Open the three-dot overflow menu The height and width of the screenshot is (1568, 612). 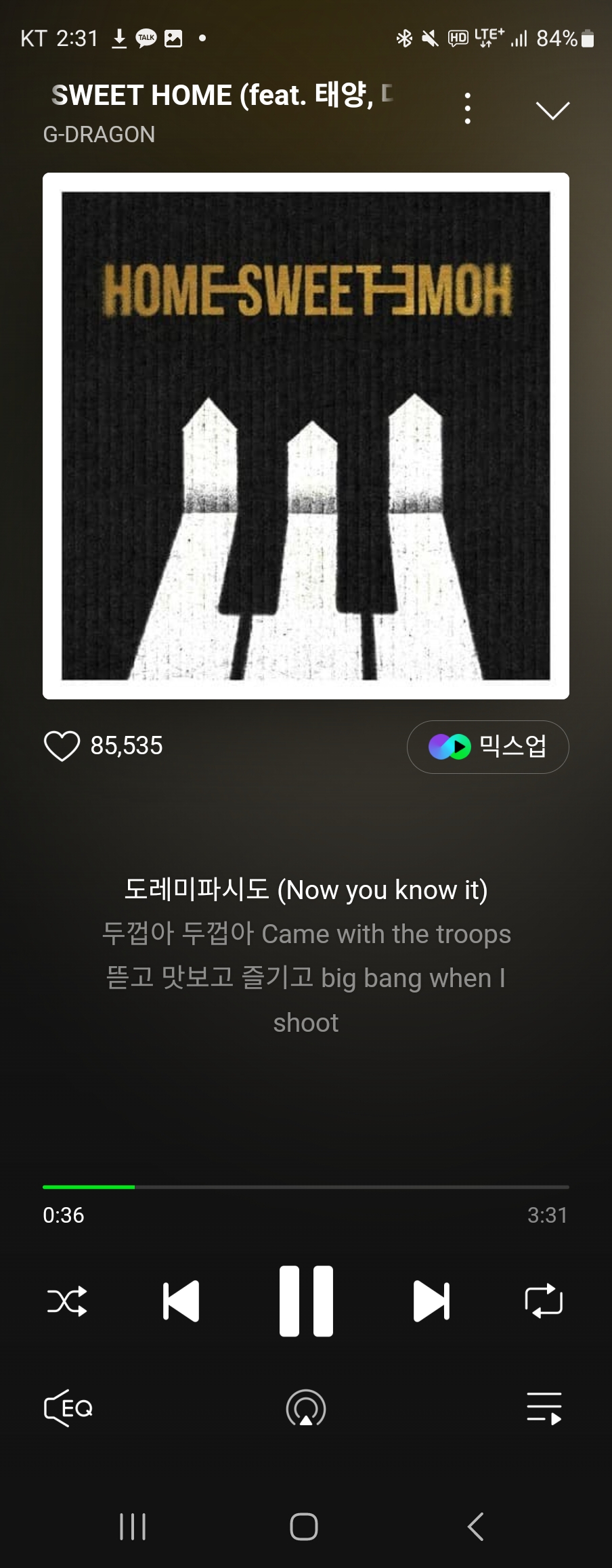click(x=467, y=108)
